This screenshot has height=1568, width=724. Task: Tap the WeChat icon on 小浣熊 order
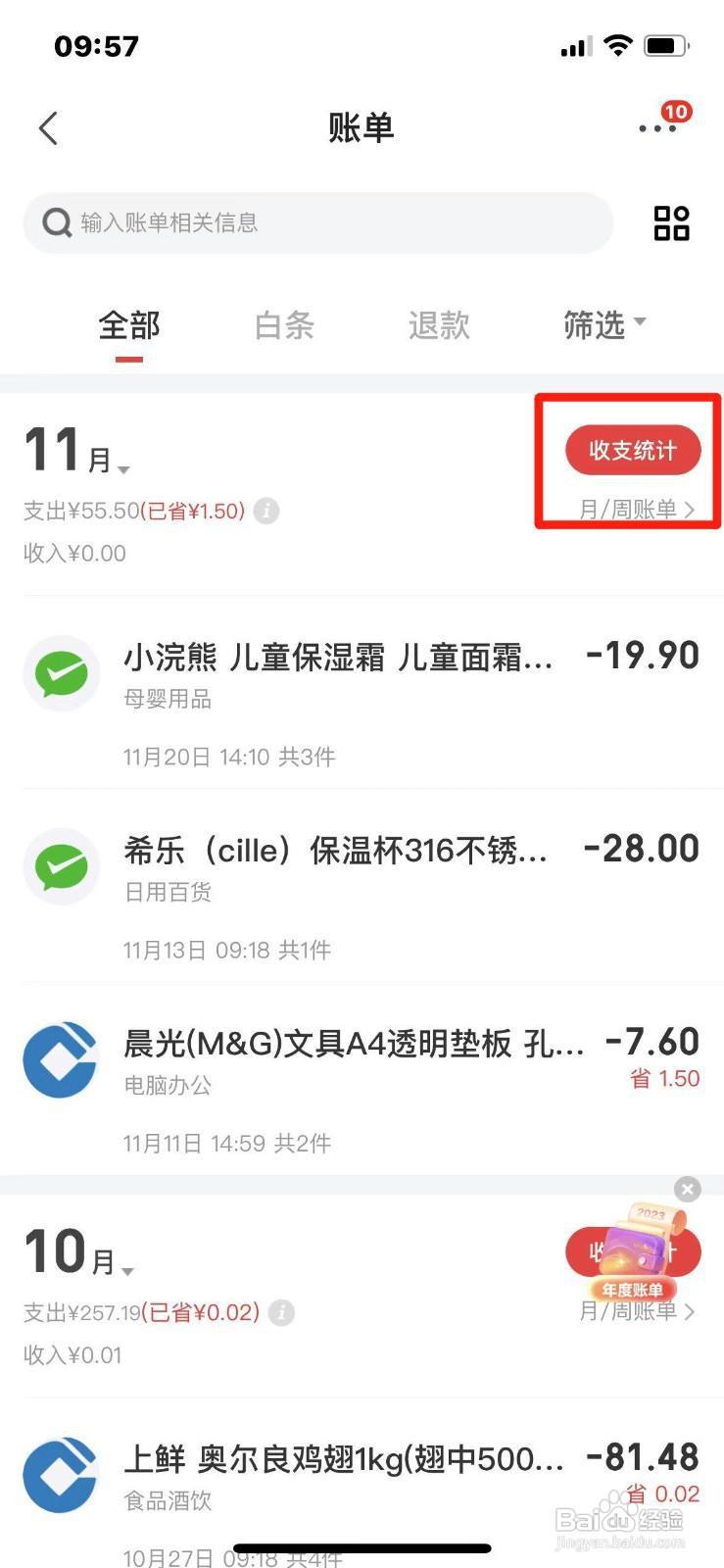point(61,673)
